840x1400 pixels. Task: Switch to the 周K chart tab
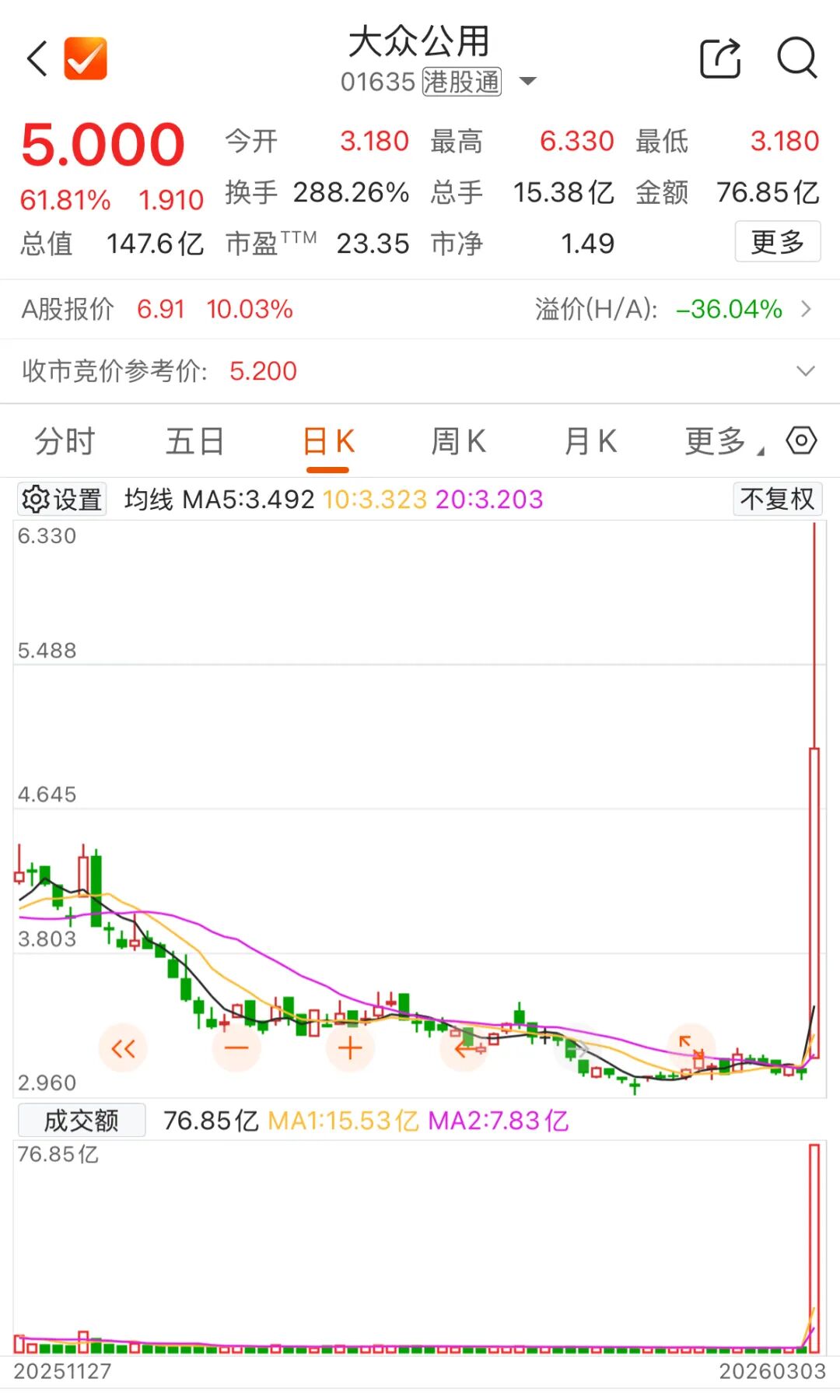(458, 441)
